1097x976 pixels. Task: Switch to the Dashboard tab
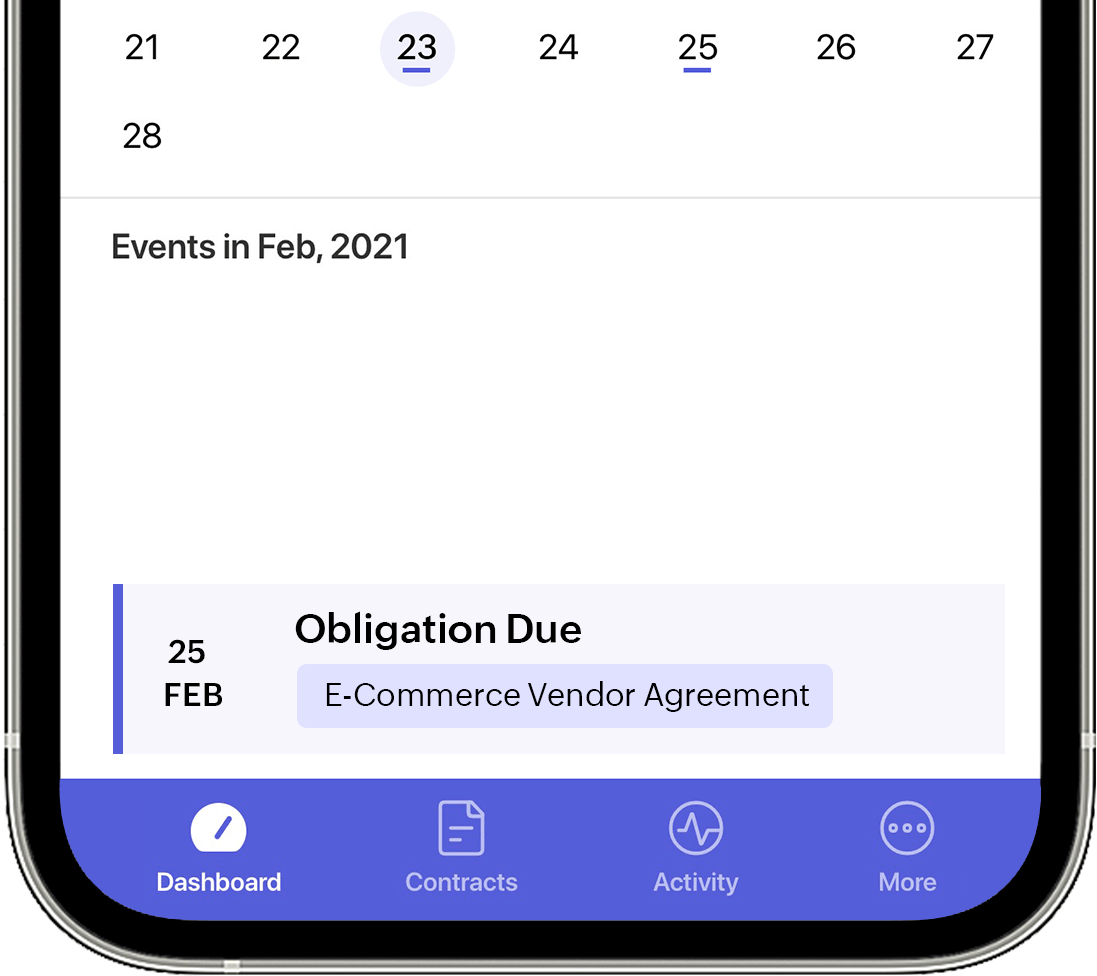point(218,850)
